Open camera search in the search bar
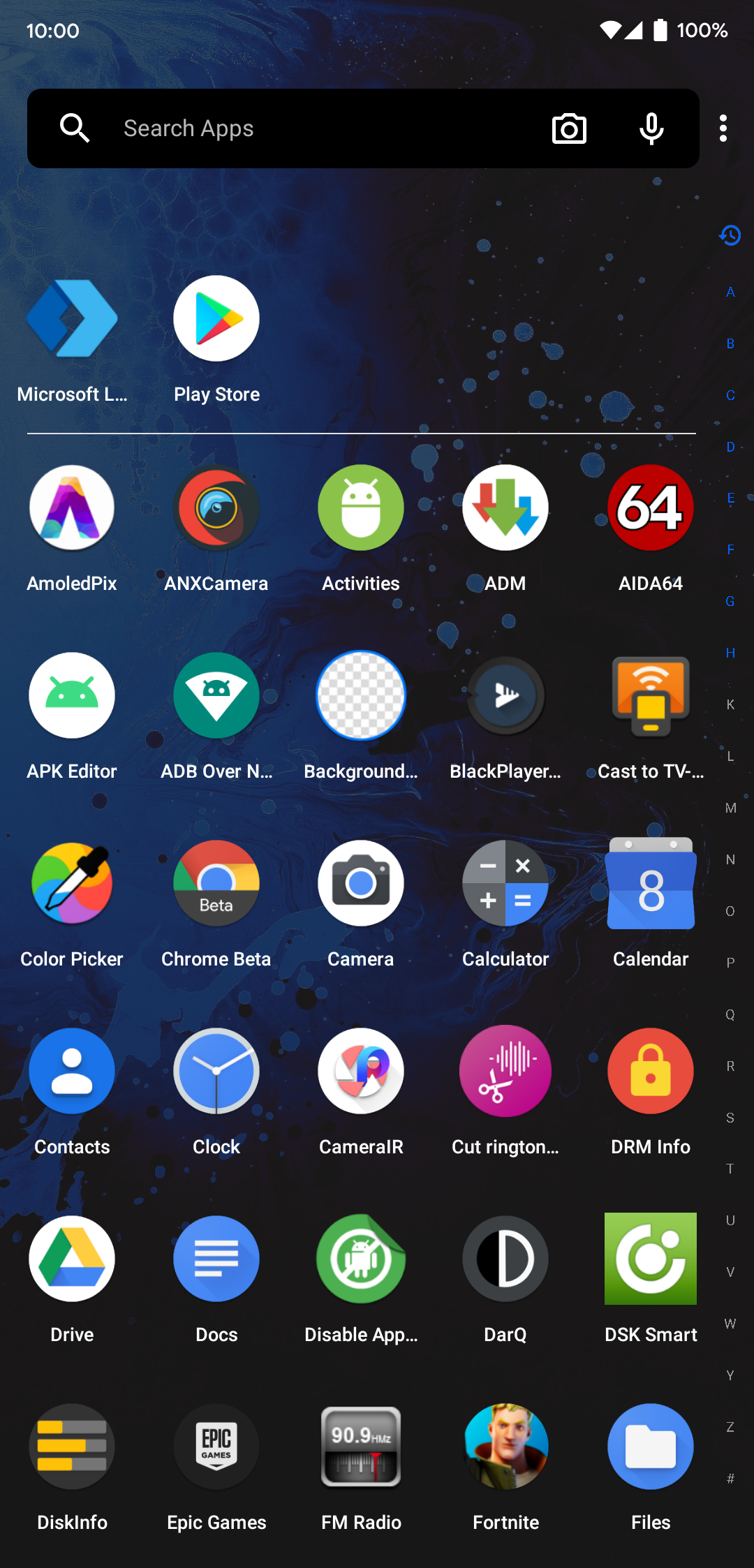This screenshot has height=1568, width=754. click(569, 128)
